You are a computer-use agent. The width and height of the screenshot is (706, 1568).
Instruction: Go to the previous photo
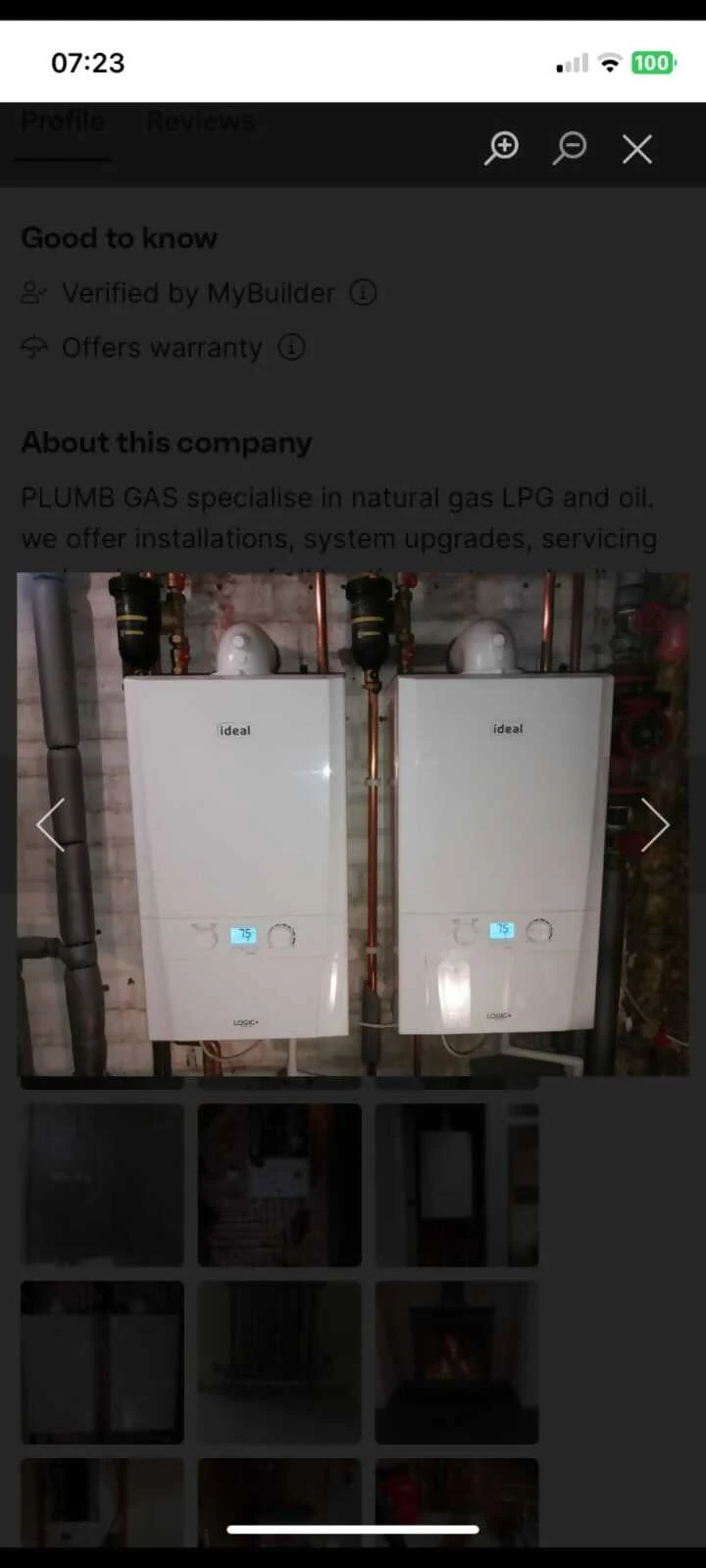pos(51,824)
